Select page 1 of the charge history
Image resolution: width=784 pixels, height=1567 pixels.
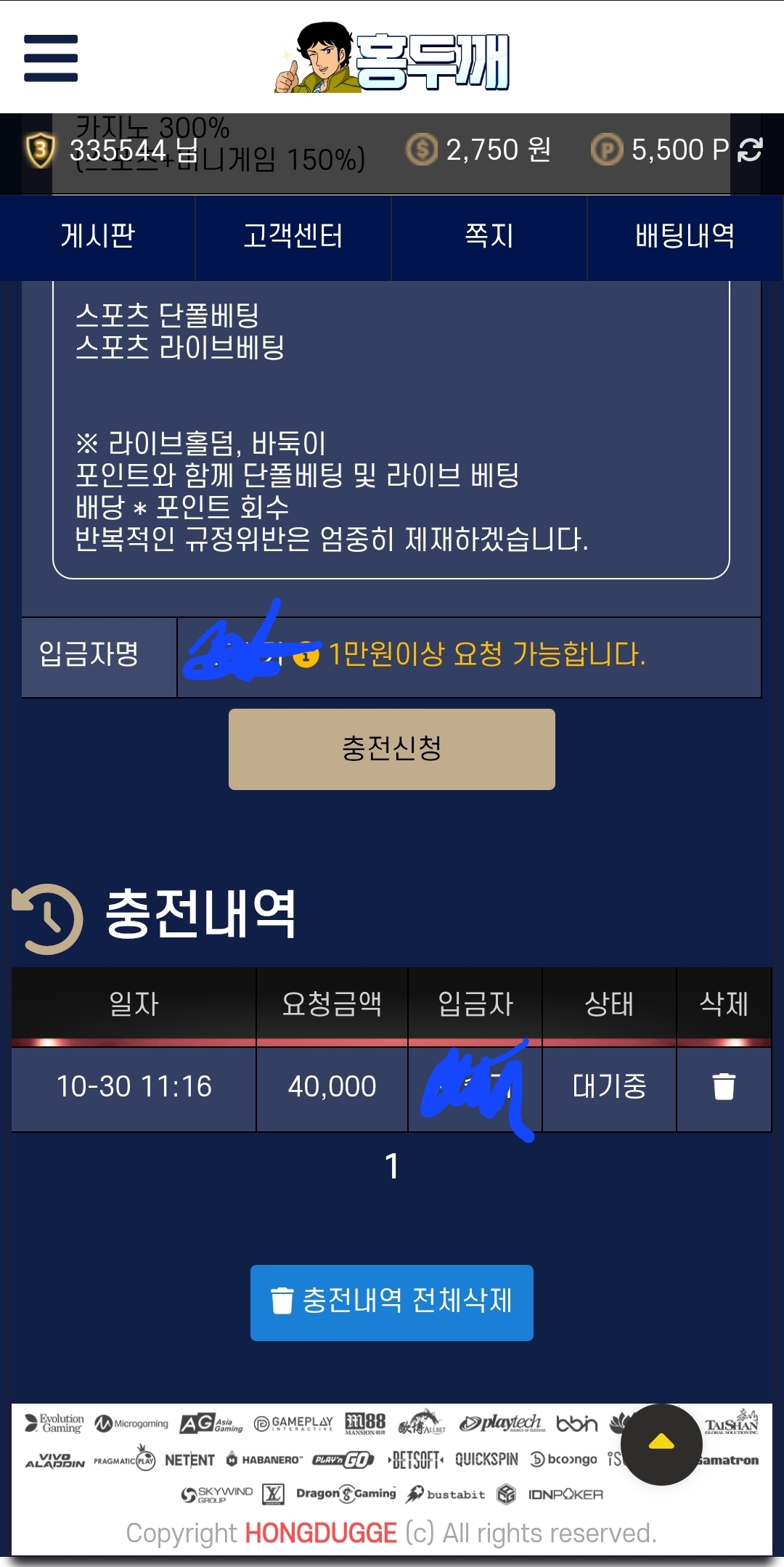392,1167
